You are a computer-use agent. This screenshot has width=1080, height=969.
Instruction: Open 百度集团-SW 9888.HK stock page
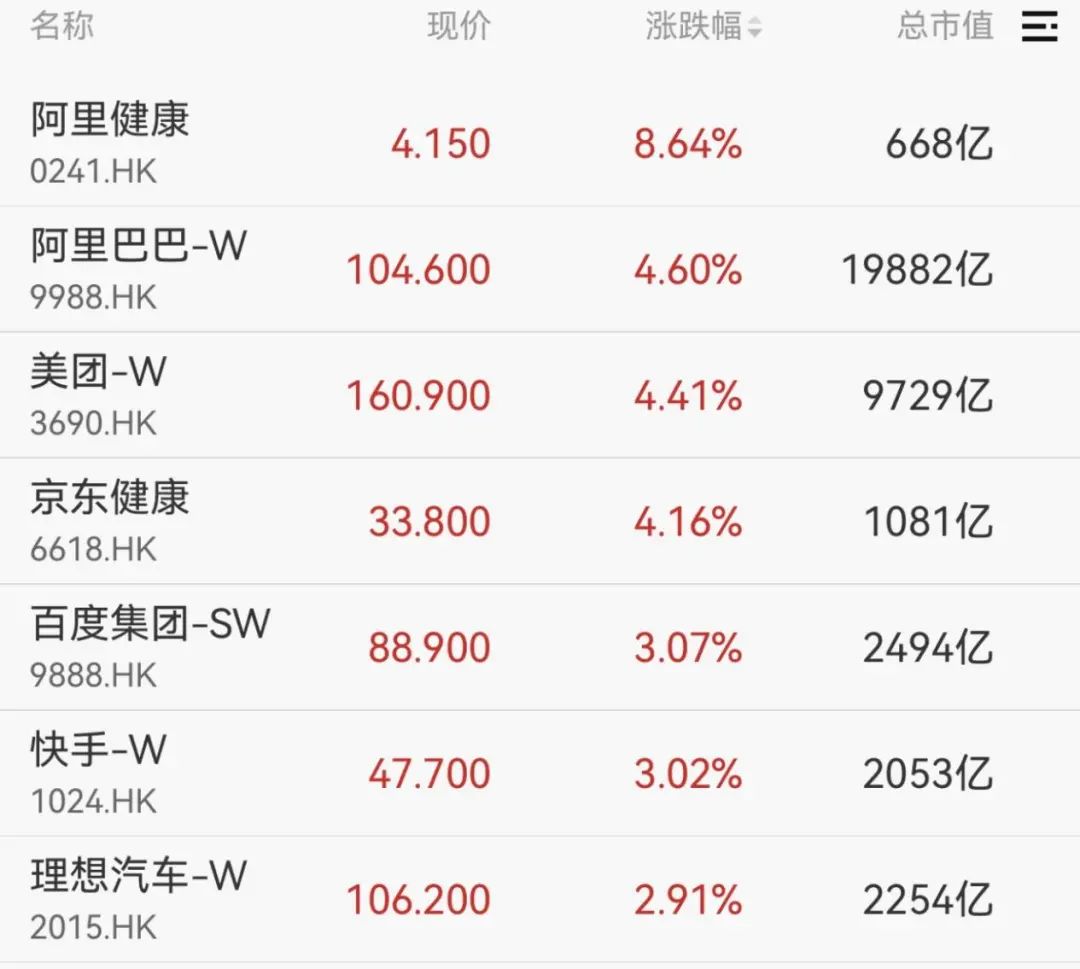[x=150, y=647]
